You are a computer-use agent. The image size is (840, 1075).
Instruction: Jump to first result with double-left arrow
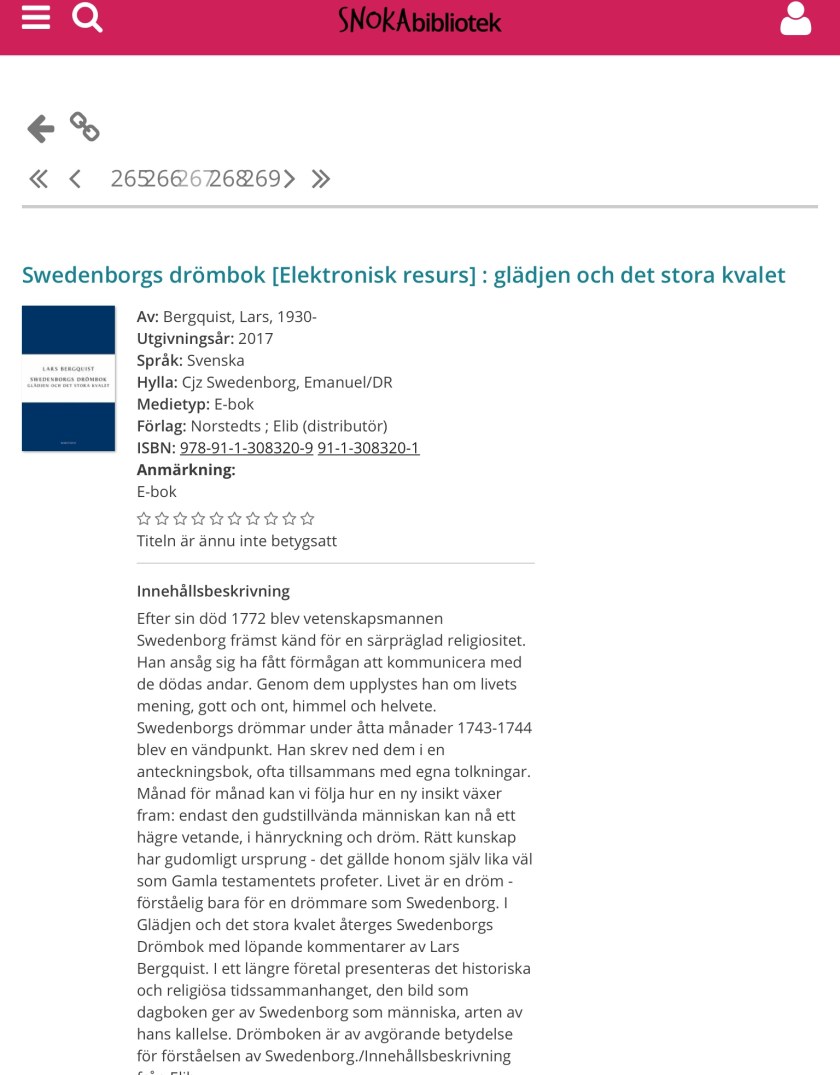[38, 179]
